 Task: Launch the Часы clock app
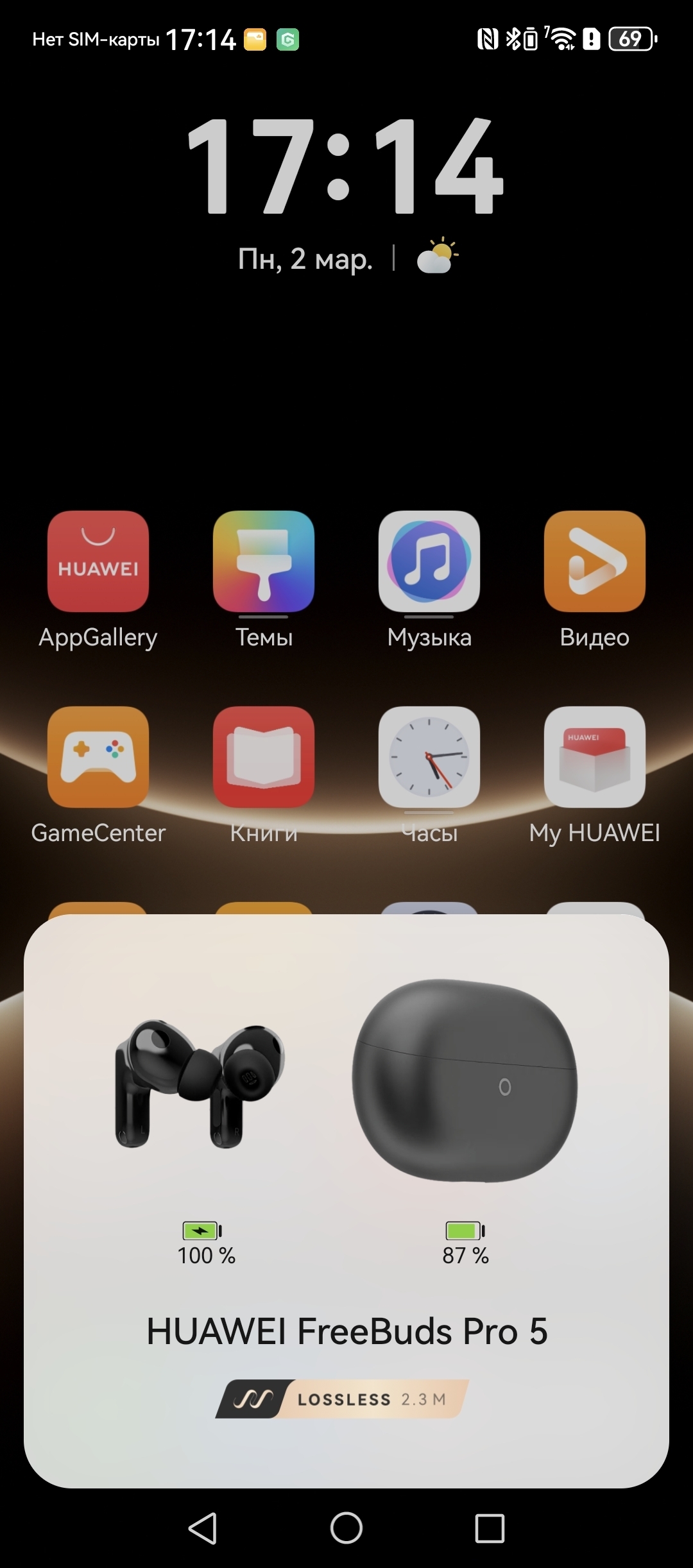pyautogui.click(x=429, y=757)
